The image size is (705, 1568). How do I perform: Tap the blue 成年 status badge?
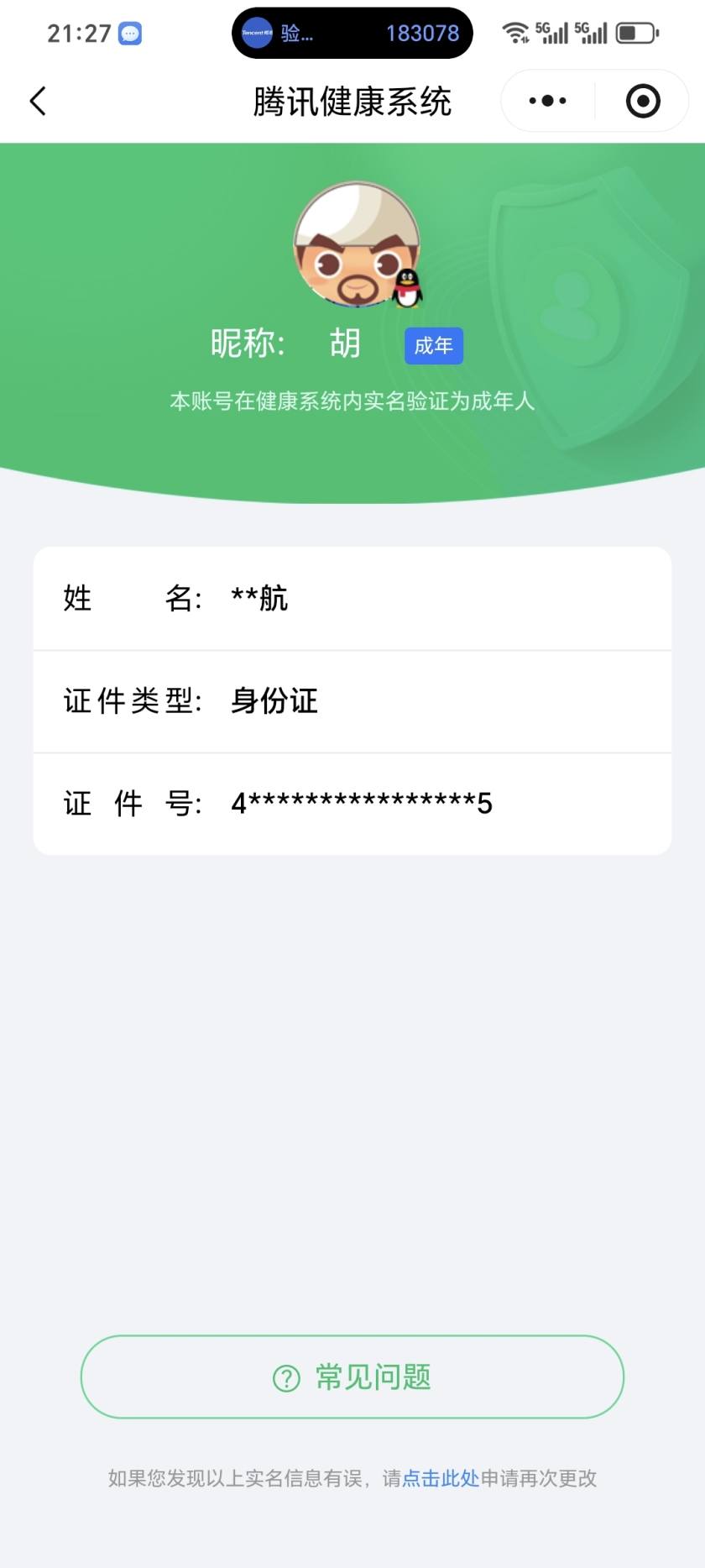click(x=433, y=345)
